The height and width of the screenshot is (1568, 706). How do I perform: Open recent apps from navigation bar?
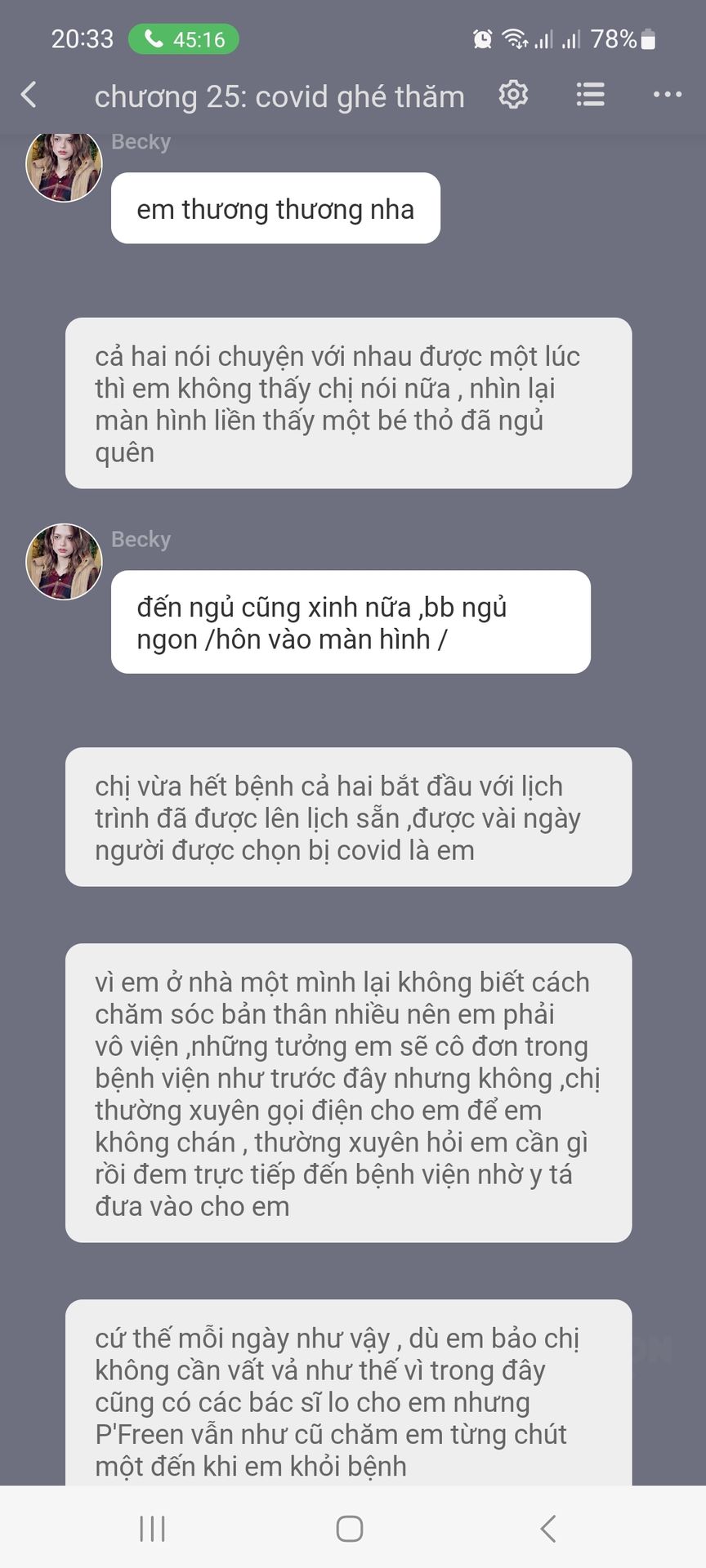coord(153,1529)
